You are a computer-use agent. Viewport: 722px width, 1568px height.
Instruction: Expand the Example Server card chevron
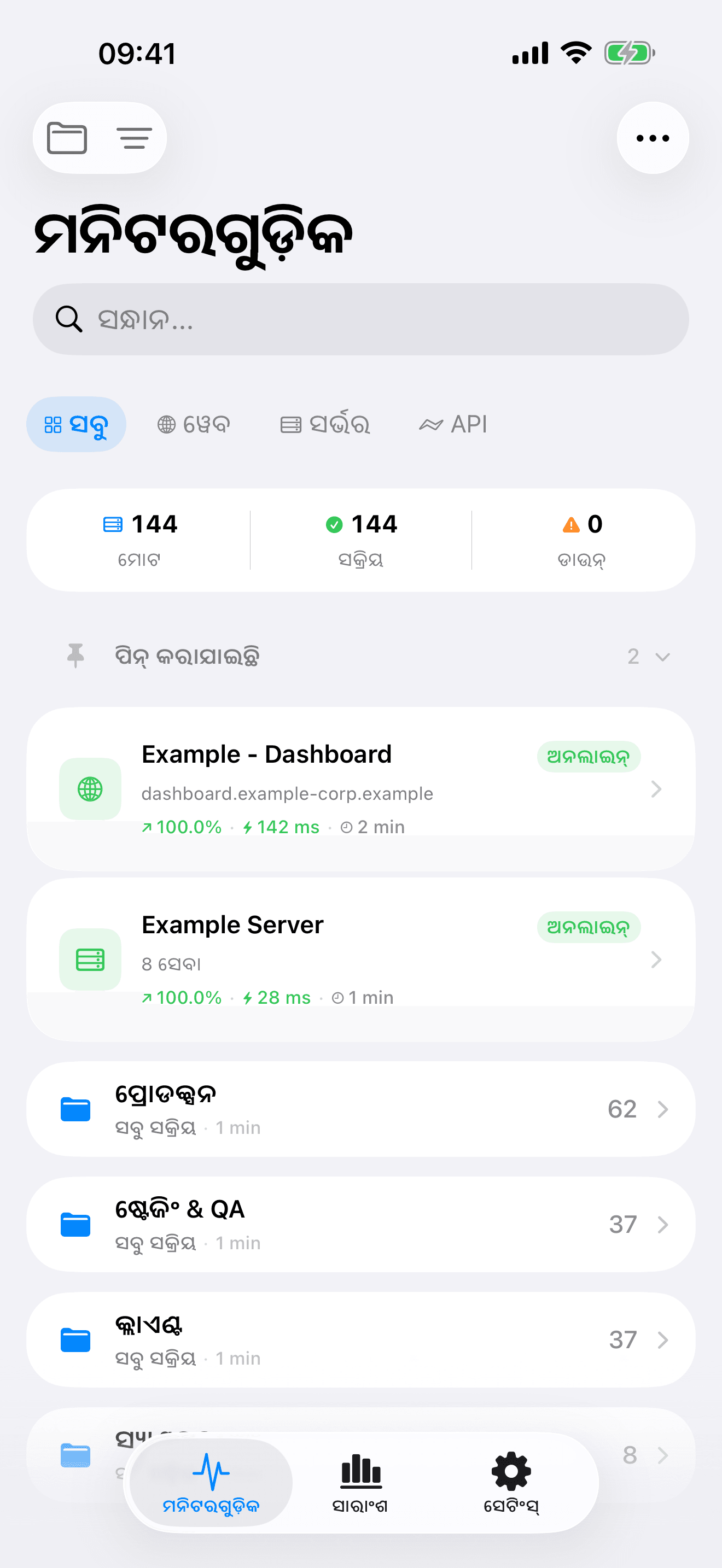point(656,960)
